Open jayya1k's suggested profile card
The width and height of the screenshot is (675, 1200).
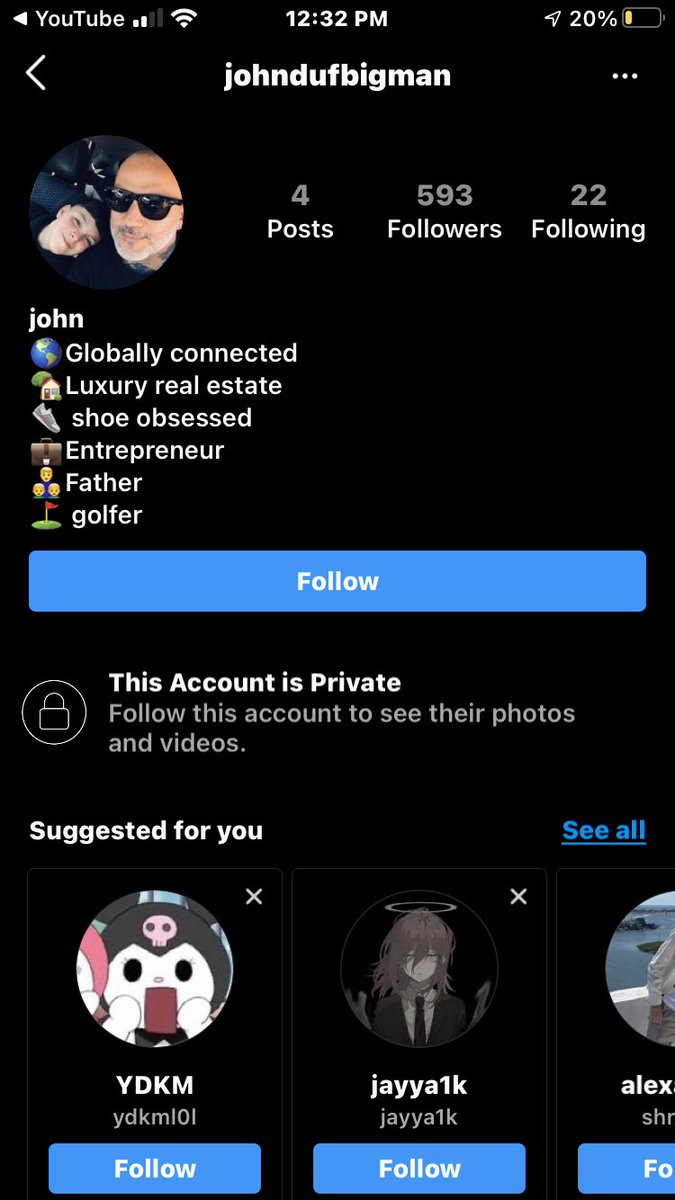pos(419,968)
